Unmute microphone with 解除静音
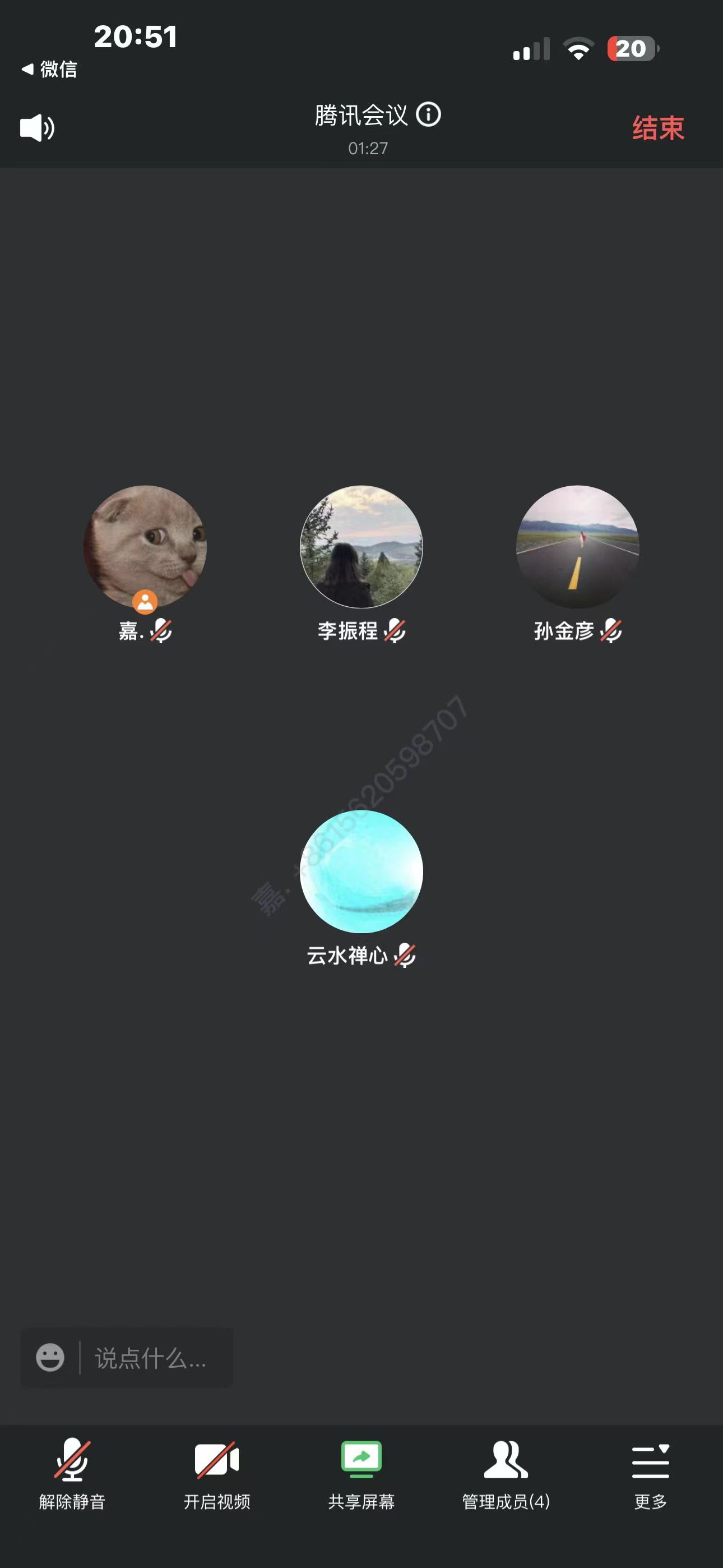This screenshot has height=1568, width=723. tap(72, 1474)
